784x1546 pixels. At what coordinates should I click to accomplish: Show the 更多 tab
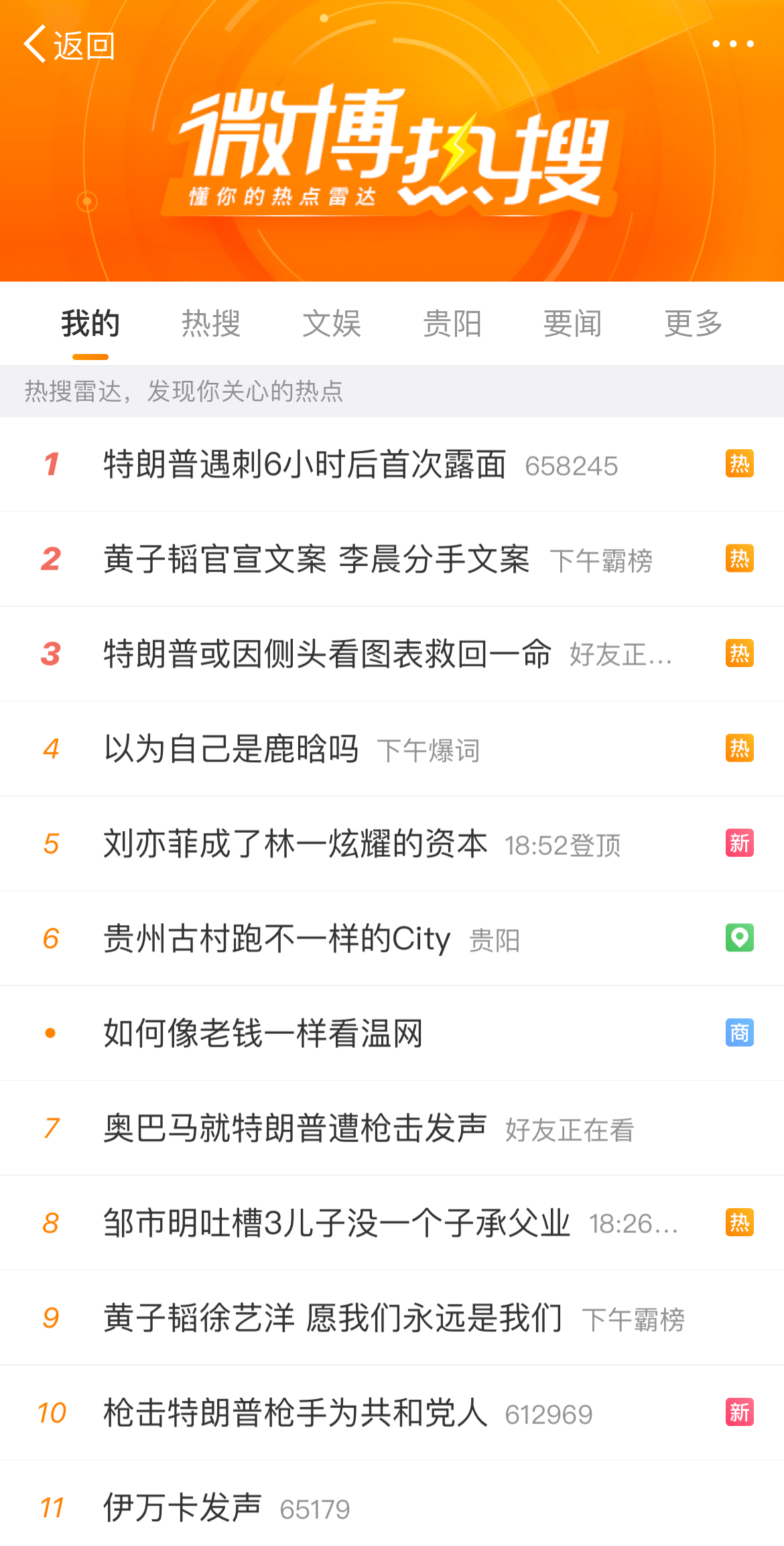694,324
